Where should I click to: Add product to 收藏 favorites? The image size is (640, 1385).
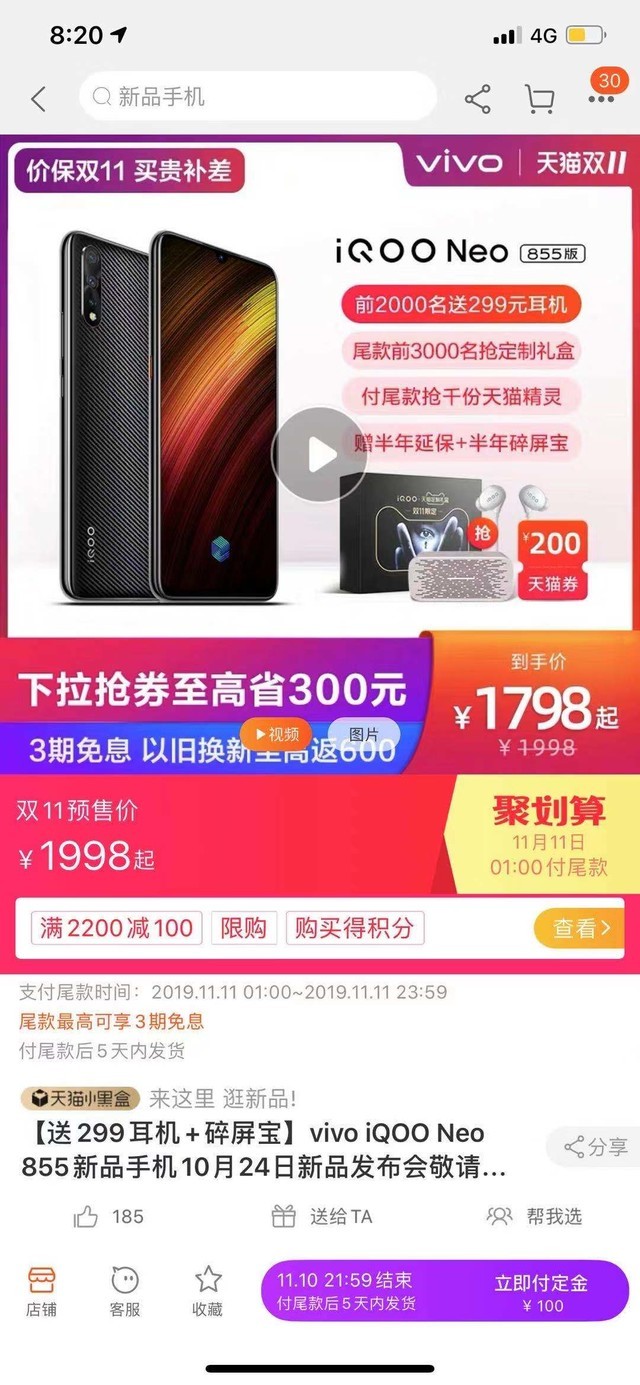[x=208, y=1290]
